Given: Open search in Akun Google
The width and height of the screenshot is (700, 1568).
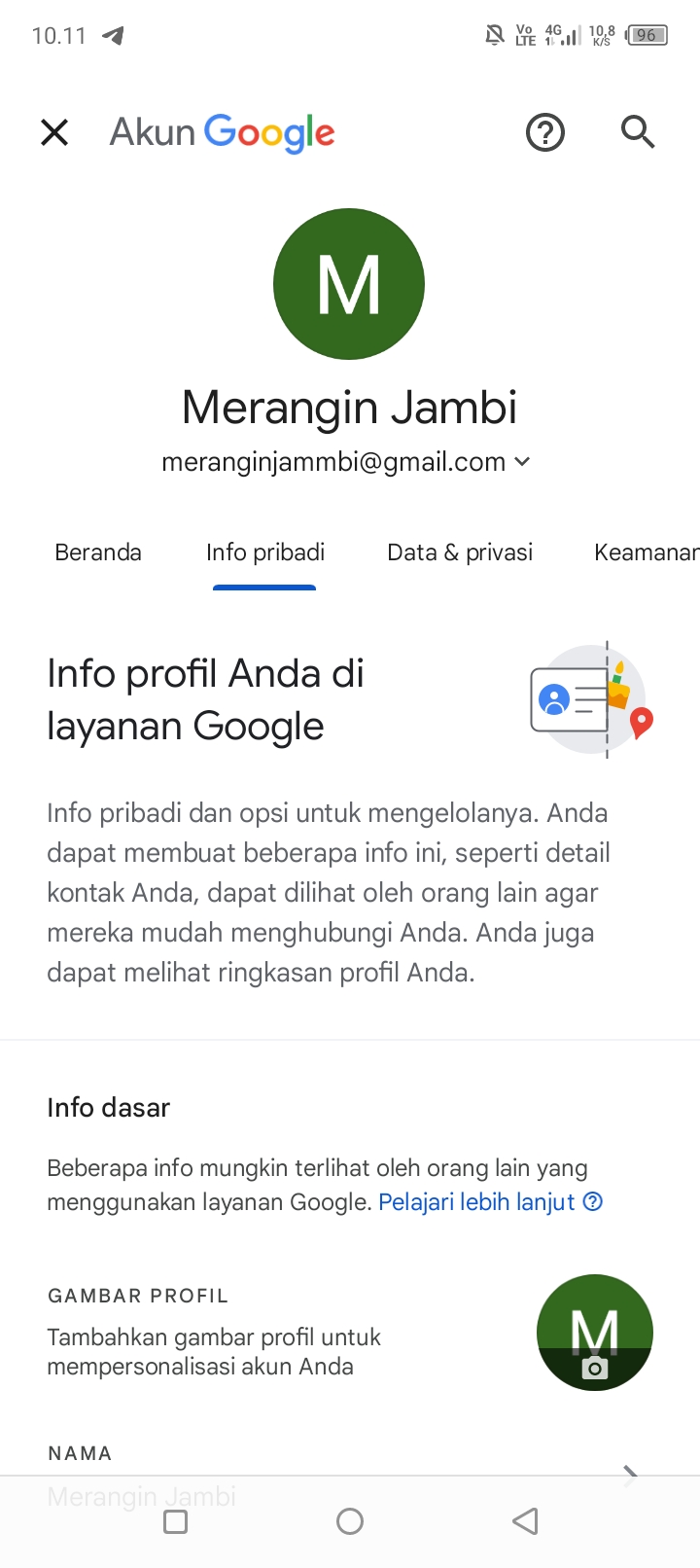Looking at the screenshot, I should tap(638, 131).
